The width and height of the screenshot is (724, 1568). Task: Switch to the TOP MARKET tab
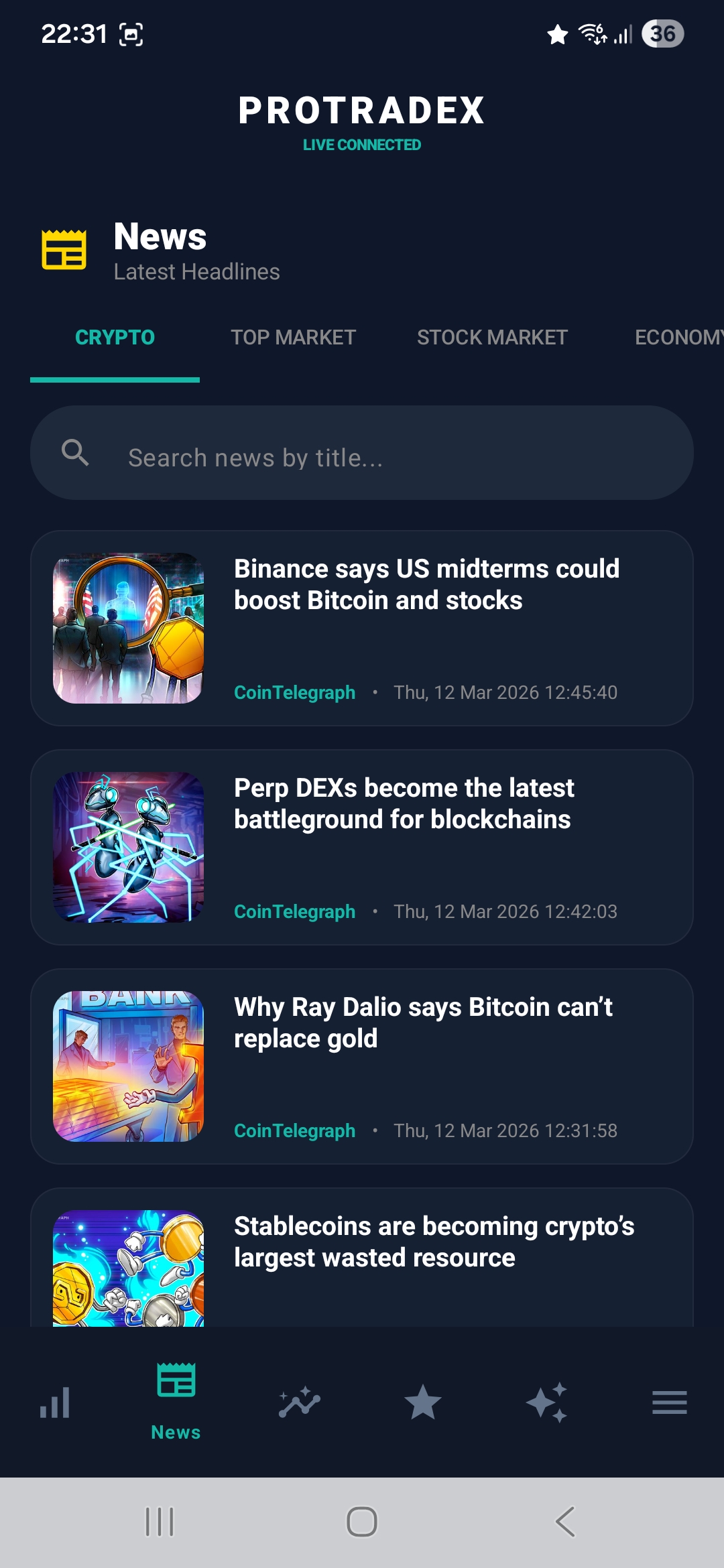coord(293,337)
